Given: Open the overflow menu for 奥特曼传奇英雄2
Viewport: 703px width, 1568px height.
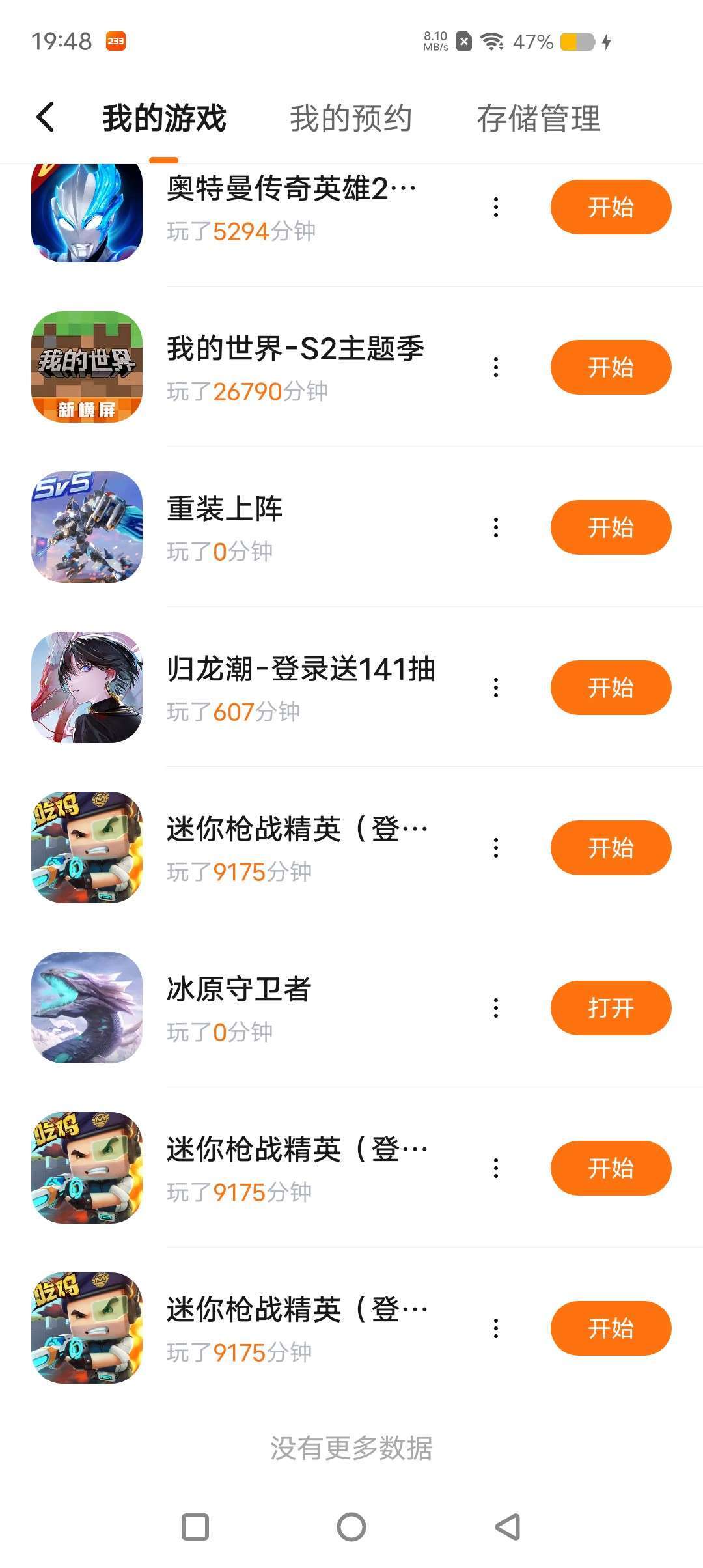Looking at the screenshot, I should coord(496,207).
